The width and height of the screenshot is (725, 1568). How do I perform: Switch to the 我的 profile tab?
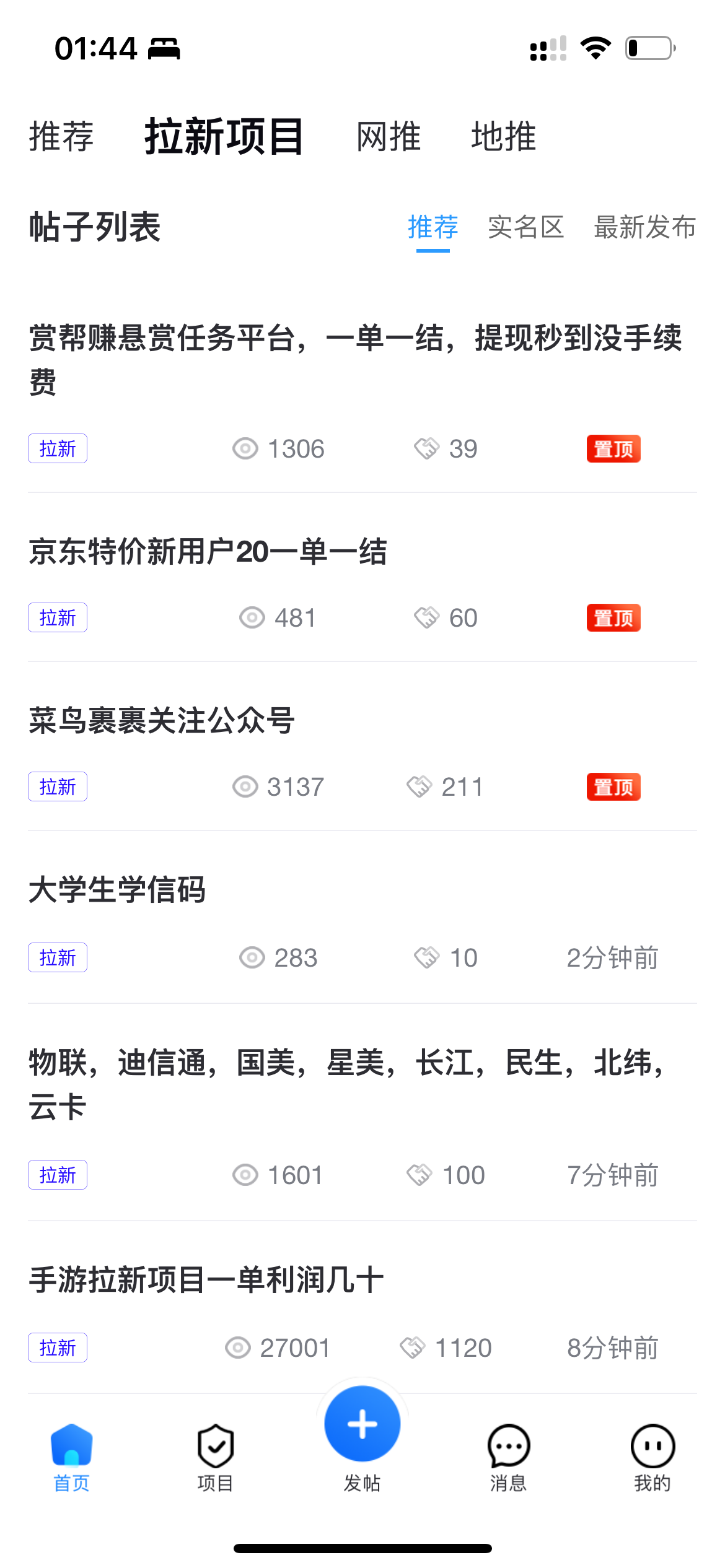pos(652,1458)
